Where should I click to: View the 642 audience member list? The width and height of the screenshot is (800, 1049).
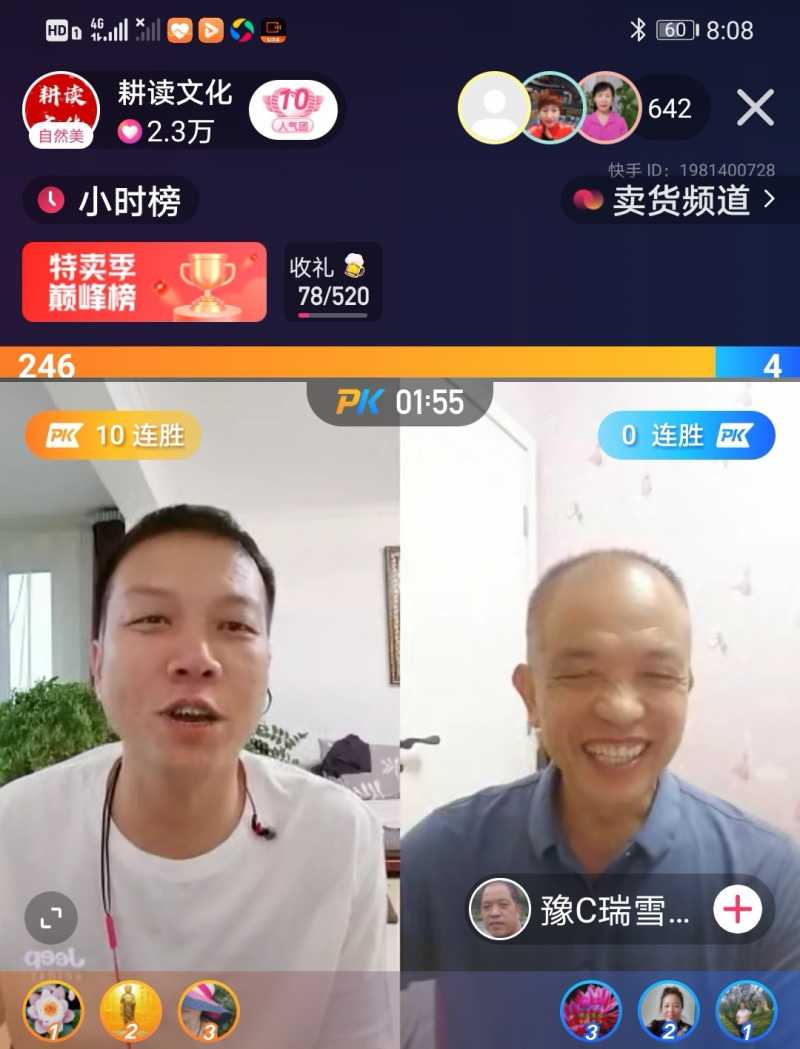[x=670, y=109]
